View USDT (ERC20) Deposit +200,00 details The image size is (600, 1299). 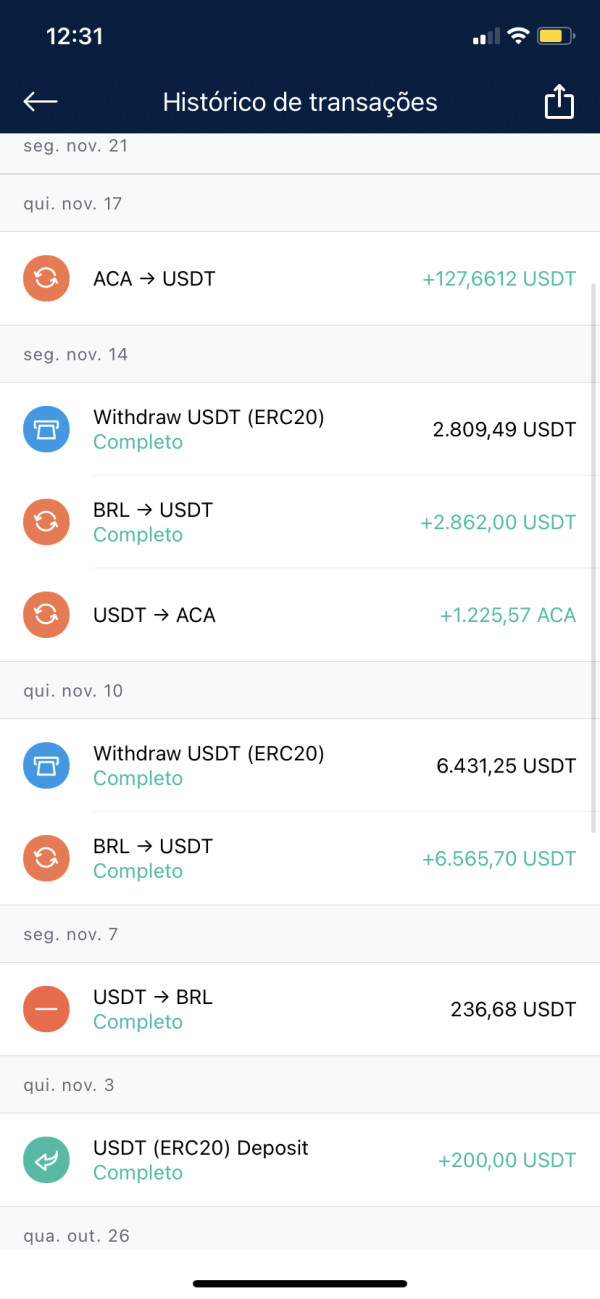(x=300, y=1160)
